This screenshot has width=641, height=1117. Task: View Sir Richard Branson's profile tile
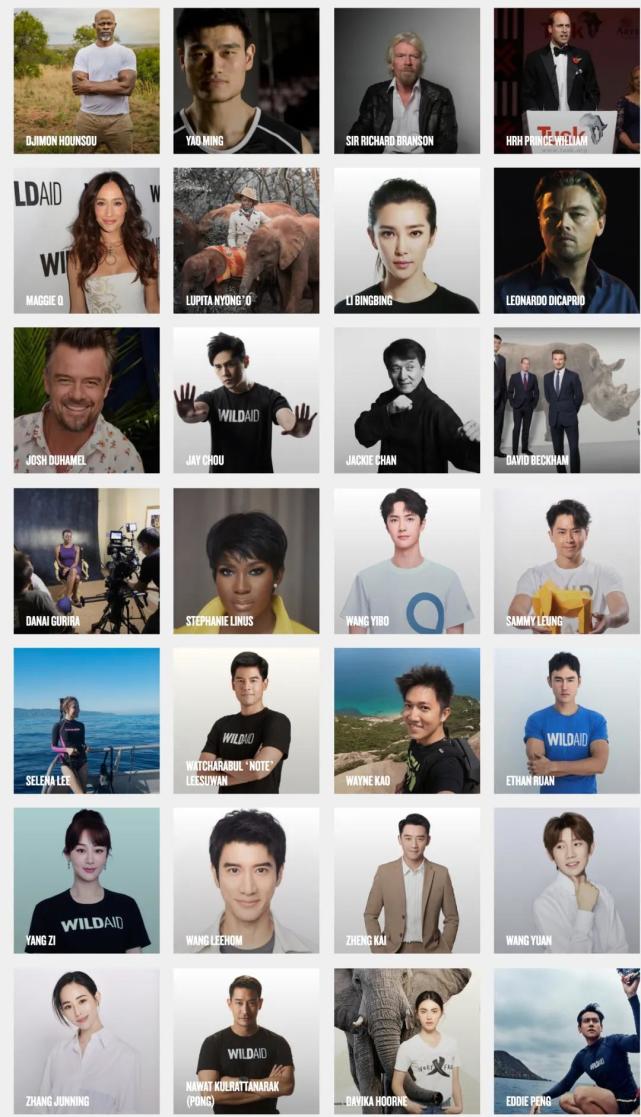406,80
